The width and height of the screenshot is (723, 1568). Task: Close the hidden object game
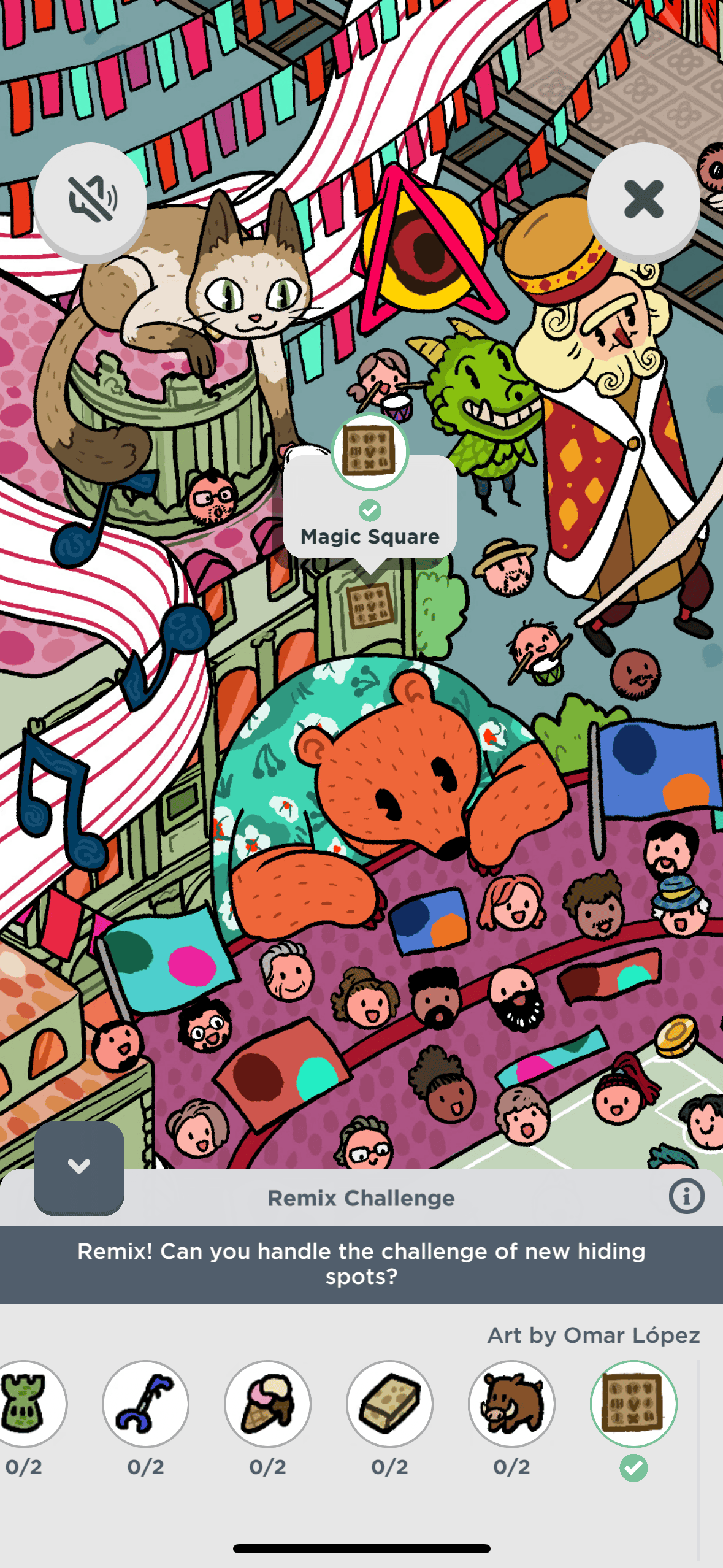point(643,199)
